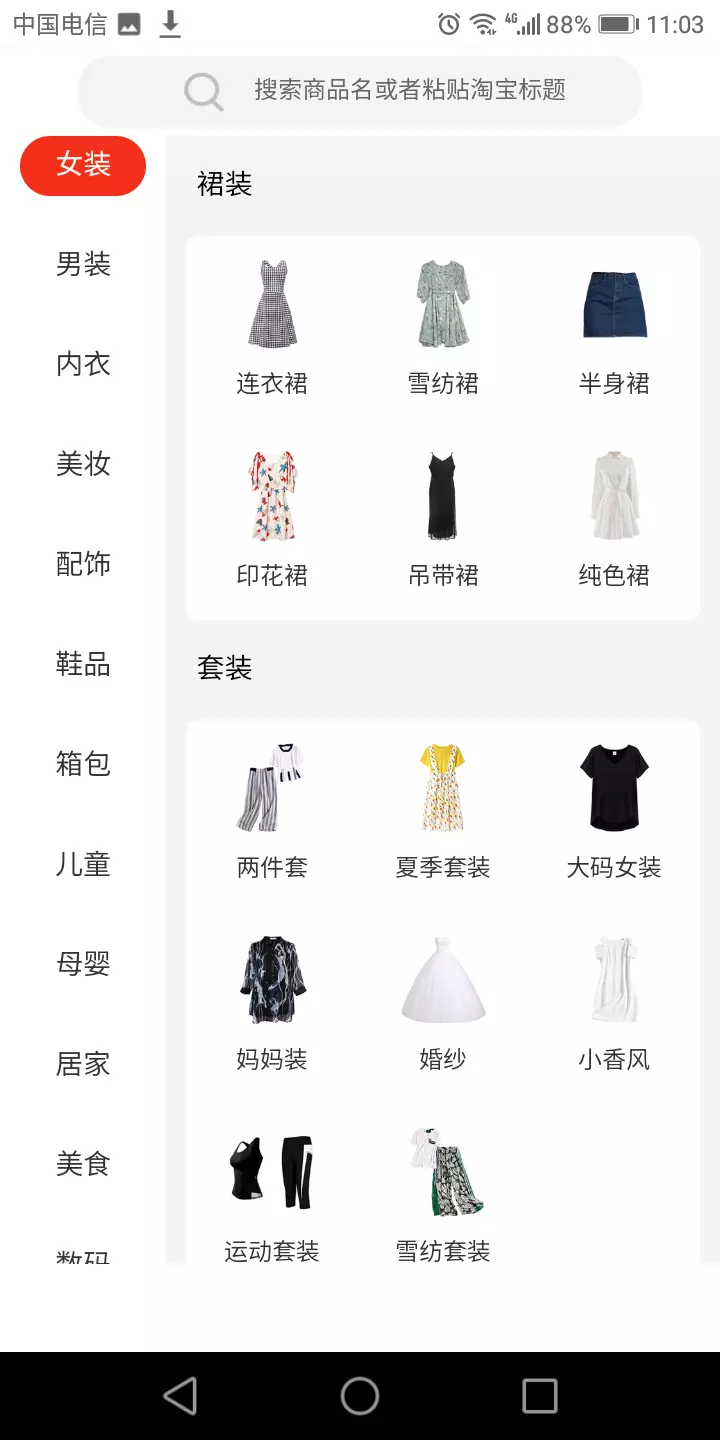View the 婚纱 wedding dress tile
Viewport: 720px width, 1440px height.
[x=443, y=1001]
